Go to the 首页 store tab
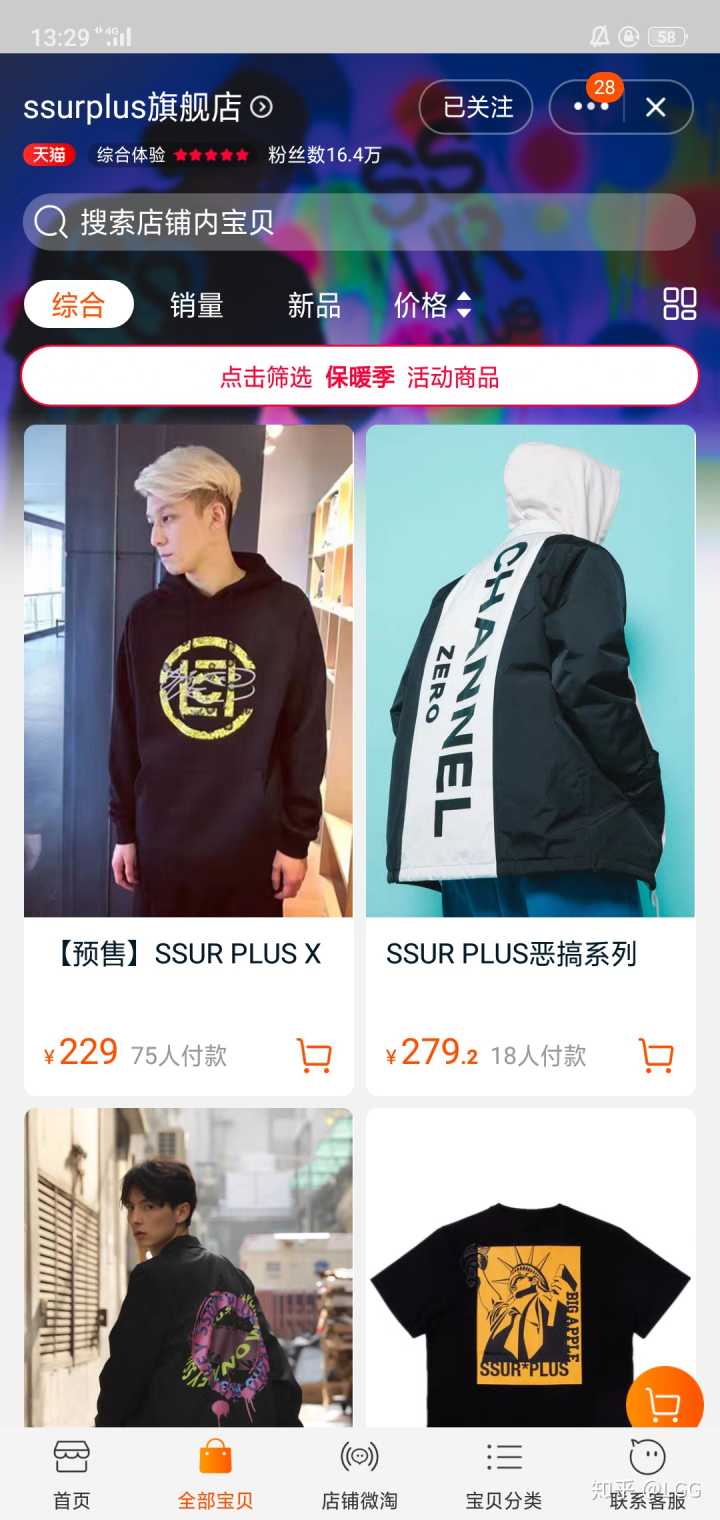 coord(71,1474)
